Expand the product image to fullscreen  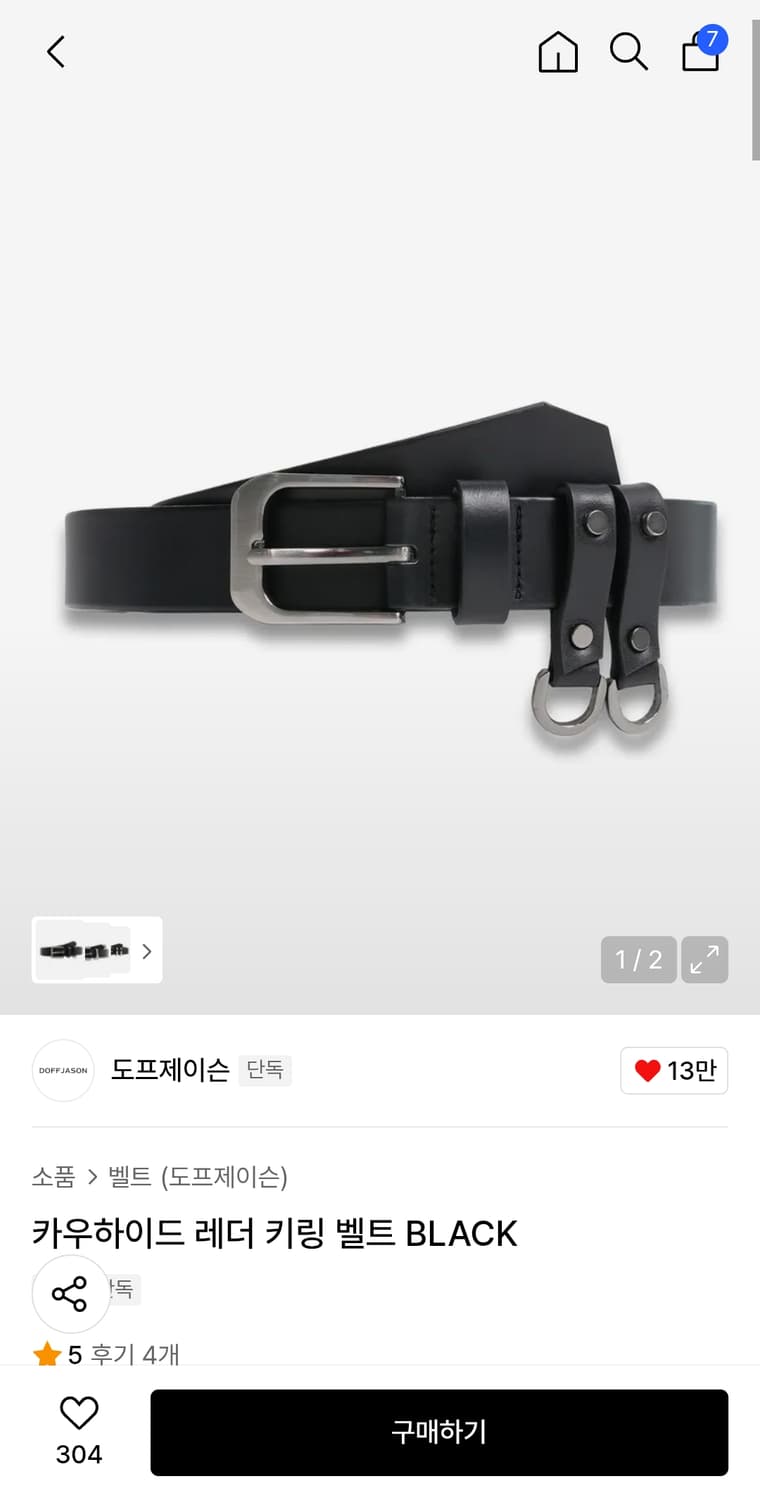coord(705,959)
